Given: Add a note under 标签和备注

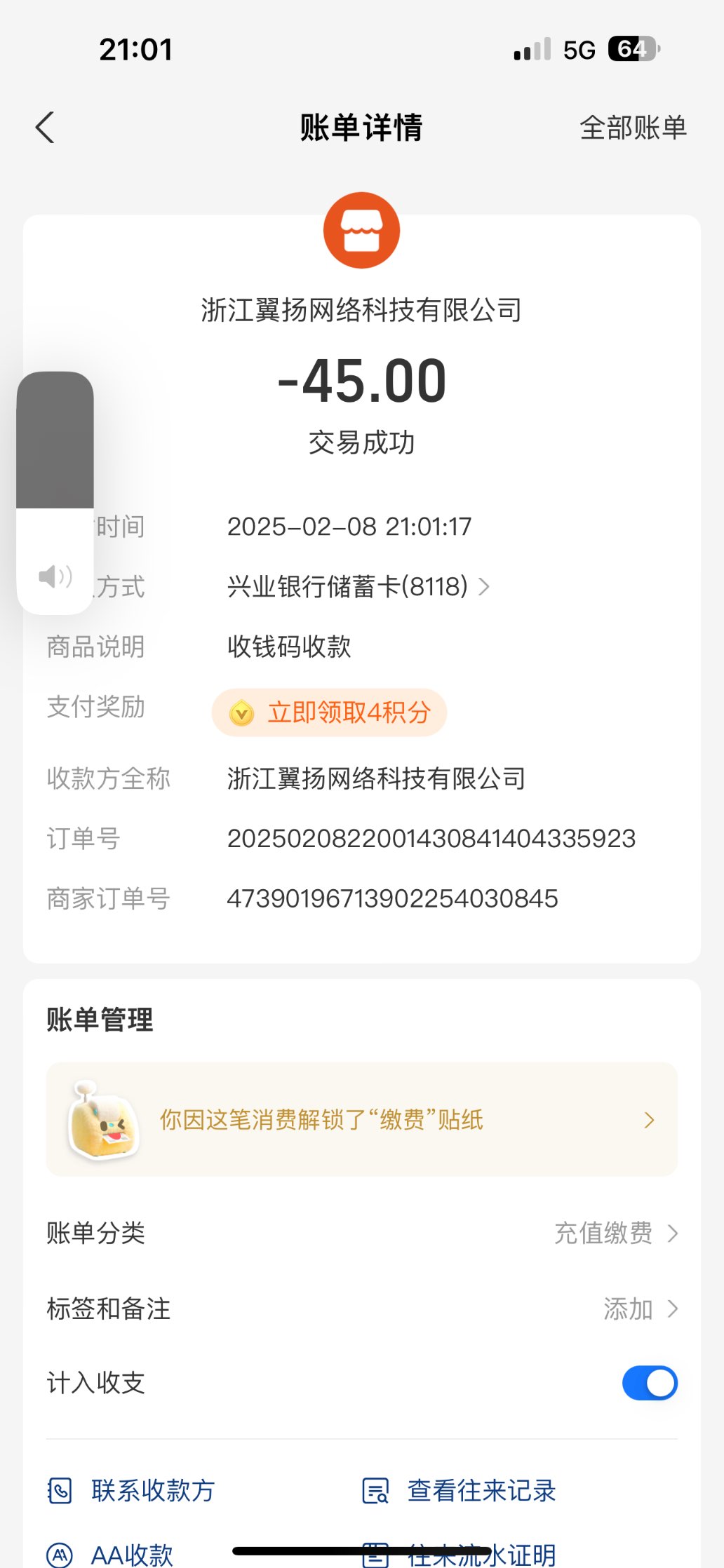Looking at the screenshot, I should coord(638,1309).
